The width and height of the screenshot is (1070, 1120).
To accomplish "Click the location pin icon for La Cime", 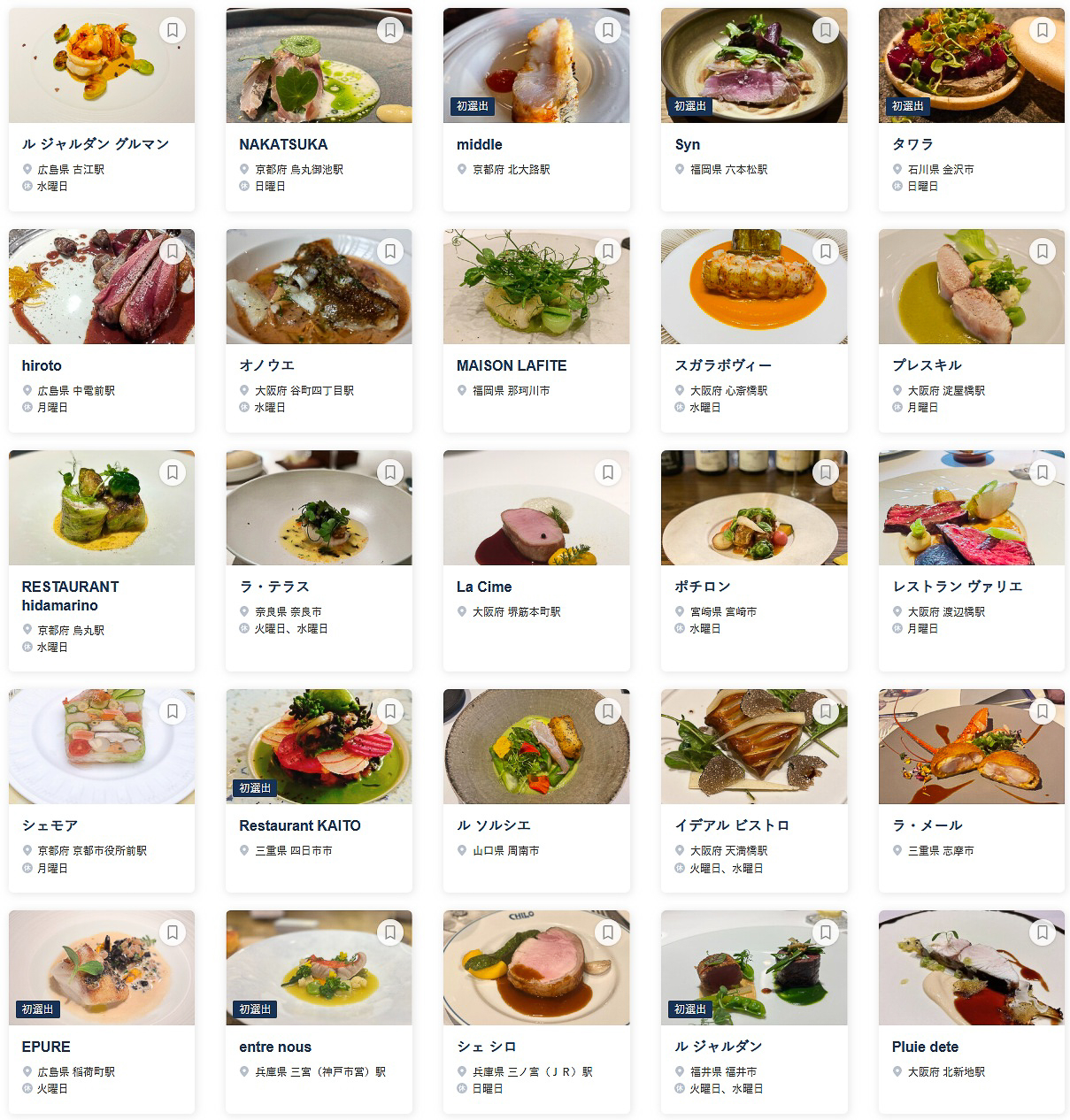I will click(x=460, y=611).
